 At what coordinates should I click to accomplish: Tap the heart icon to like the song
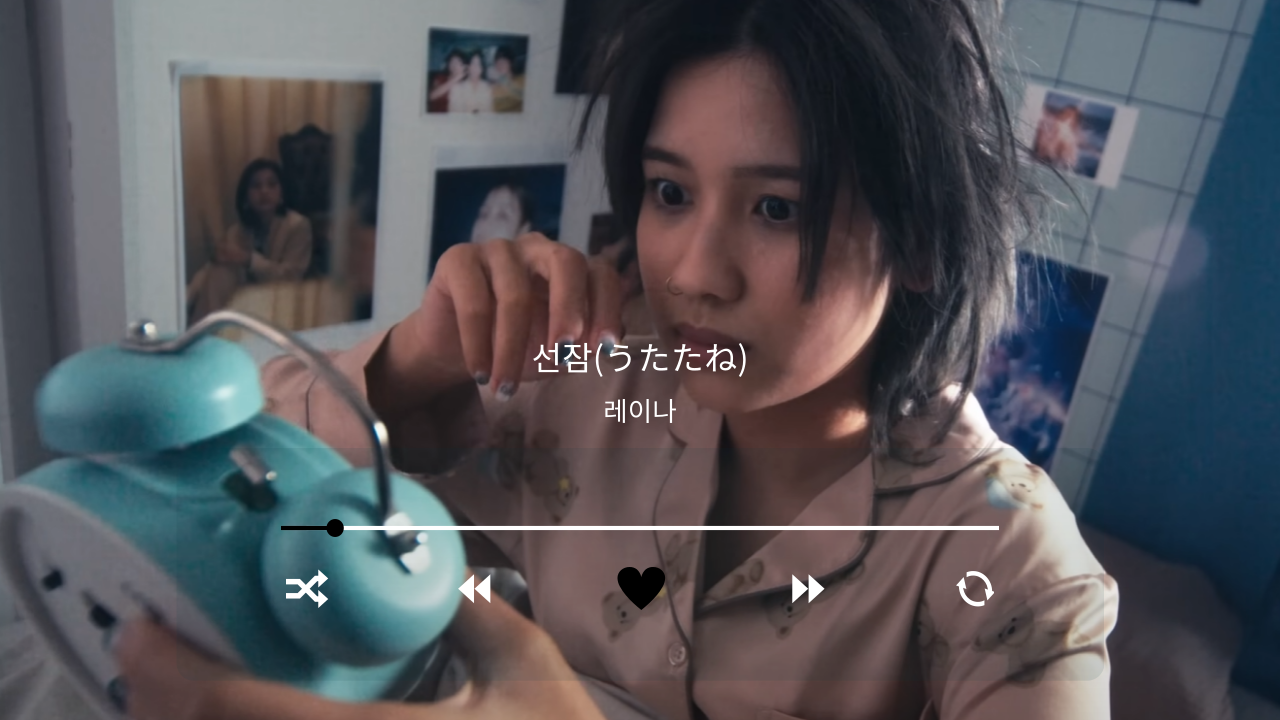(641, 588)
